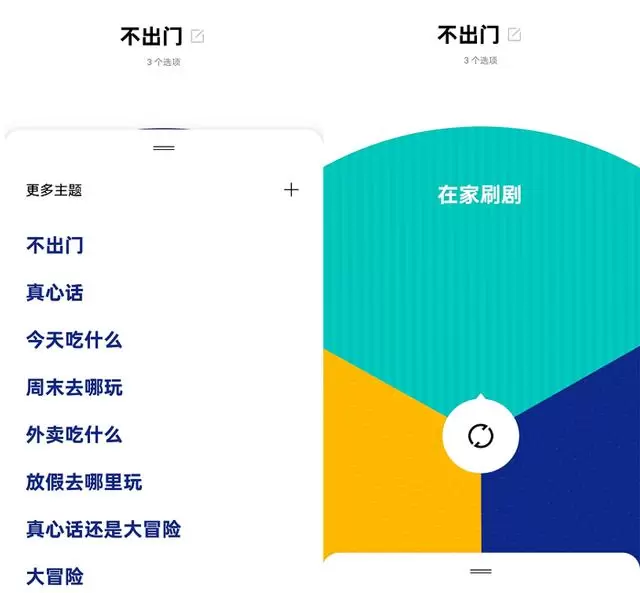640x593 pixels.
Task: Select the 真心话 theme
Action: [55, 293]
